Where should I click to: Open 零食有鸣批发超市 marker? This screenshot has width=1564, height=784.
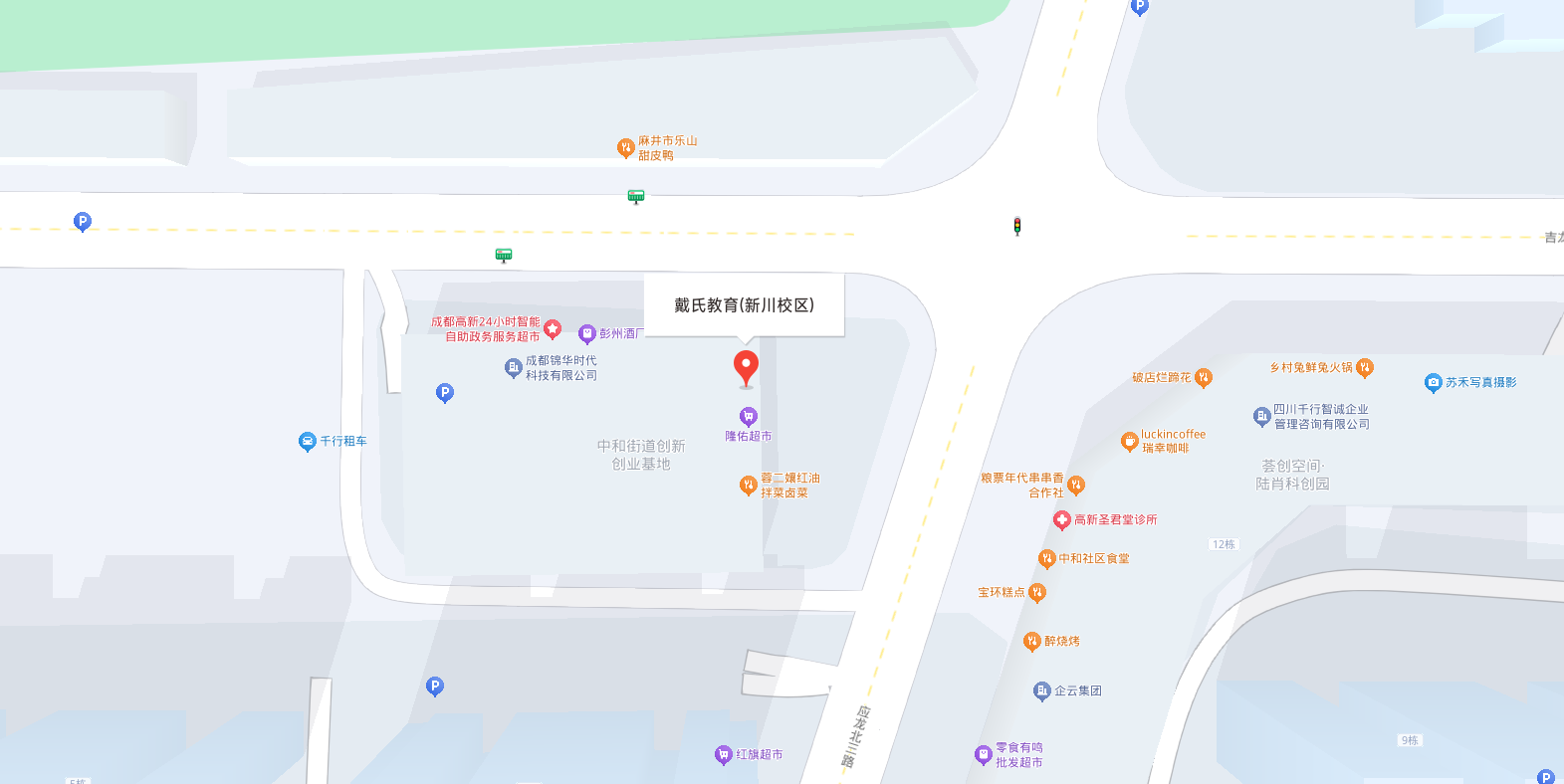pyautogui.click(x=984, y=755)
